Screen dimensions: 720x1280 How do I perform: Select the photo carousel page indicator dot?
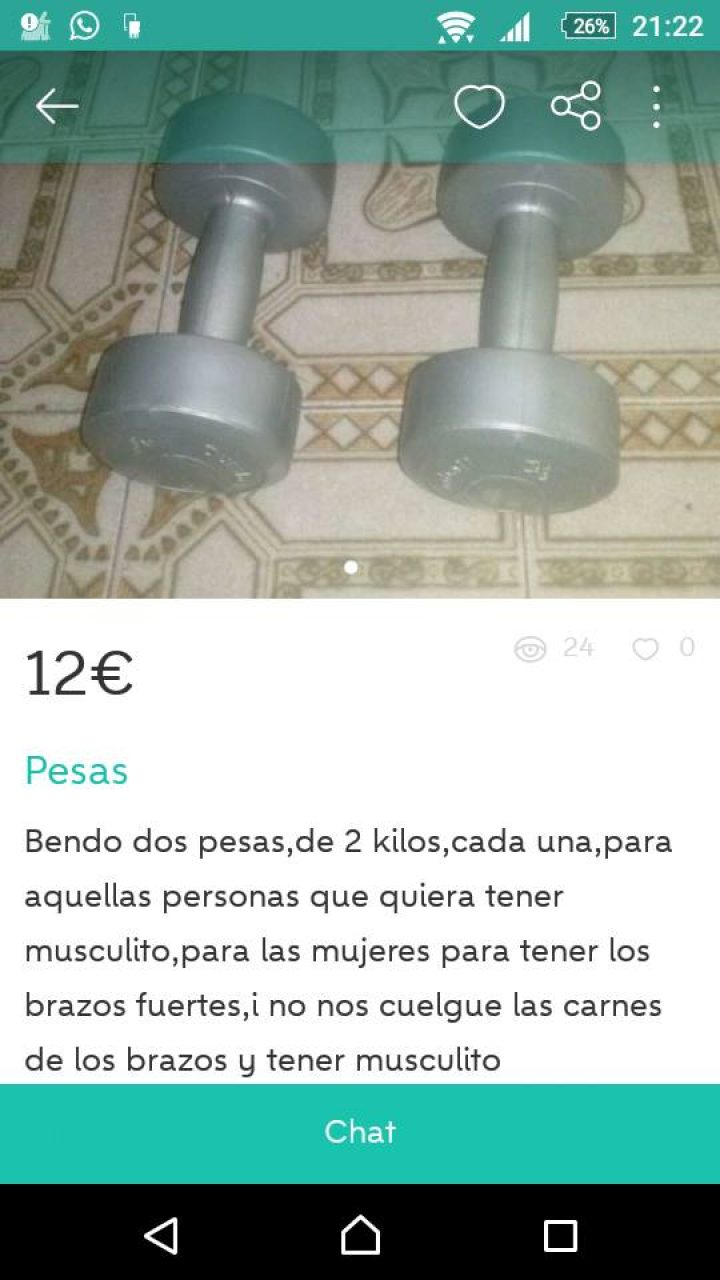pyautogui.click(x=352, y=568)
